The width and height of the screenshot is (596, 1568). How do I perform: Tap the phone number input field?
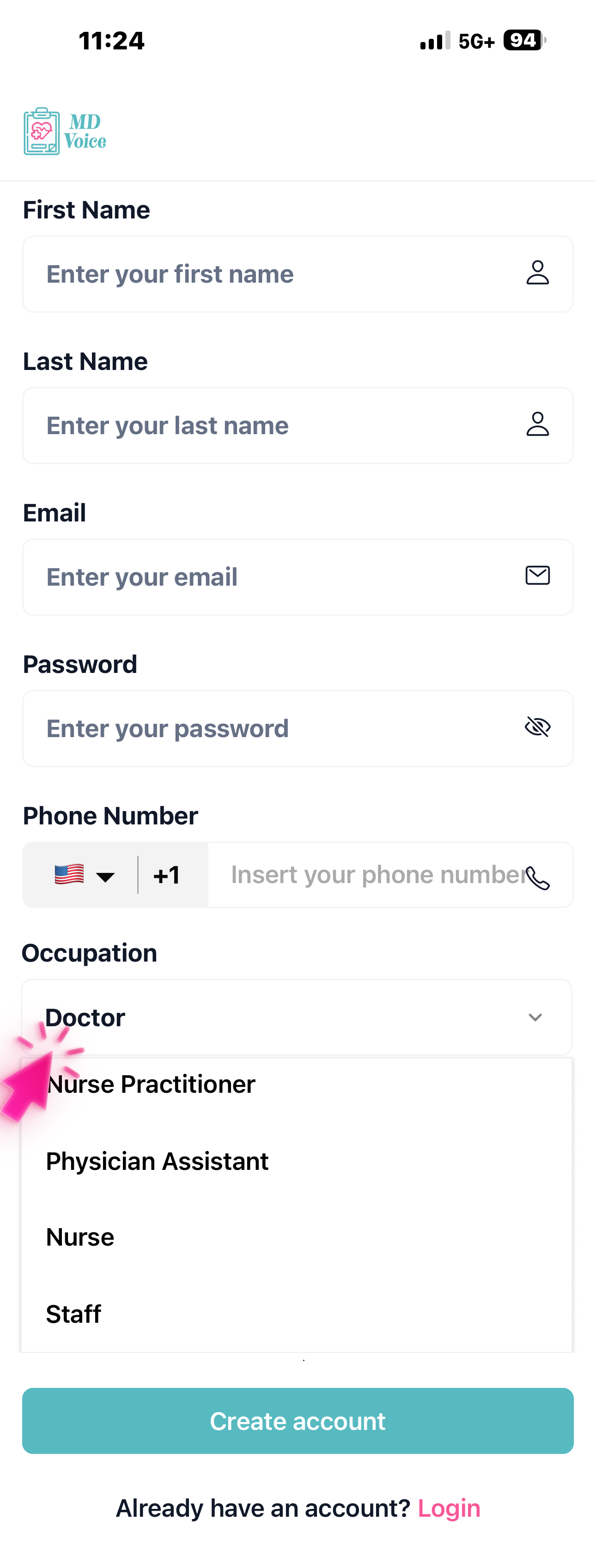click(371, 875)
